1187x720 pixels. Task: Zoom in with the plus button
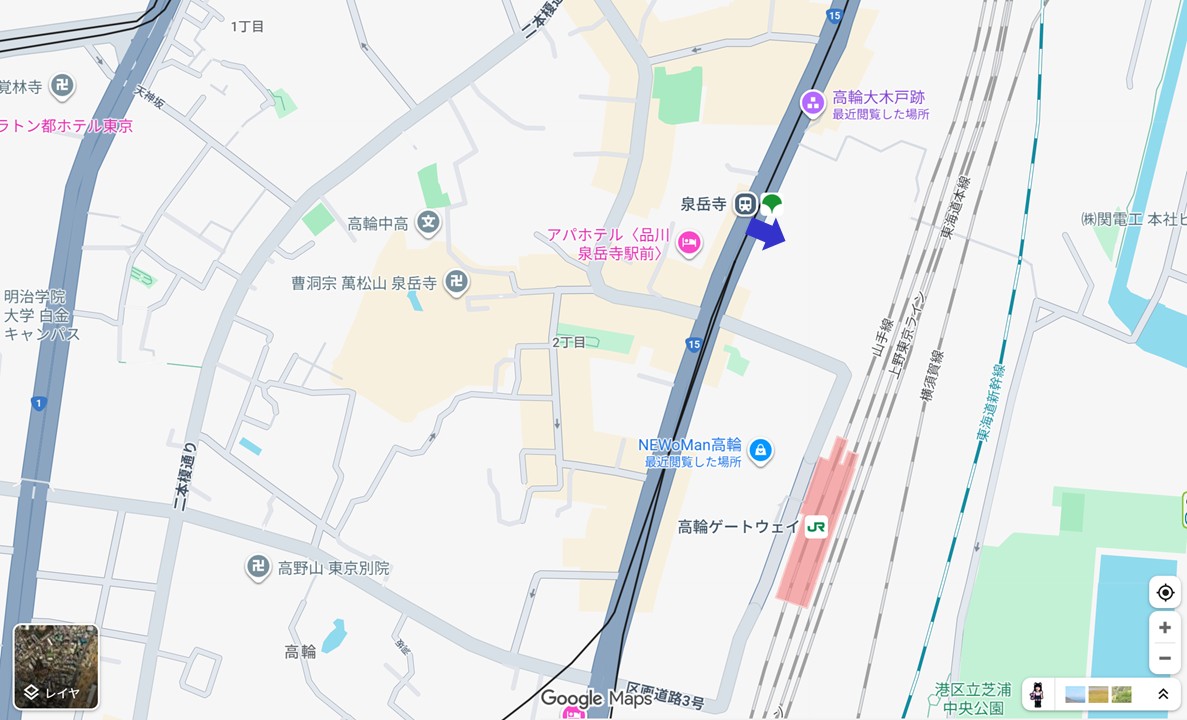click(x=1165, y=628)
